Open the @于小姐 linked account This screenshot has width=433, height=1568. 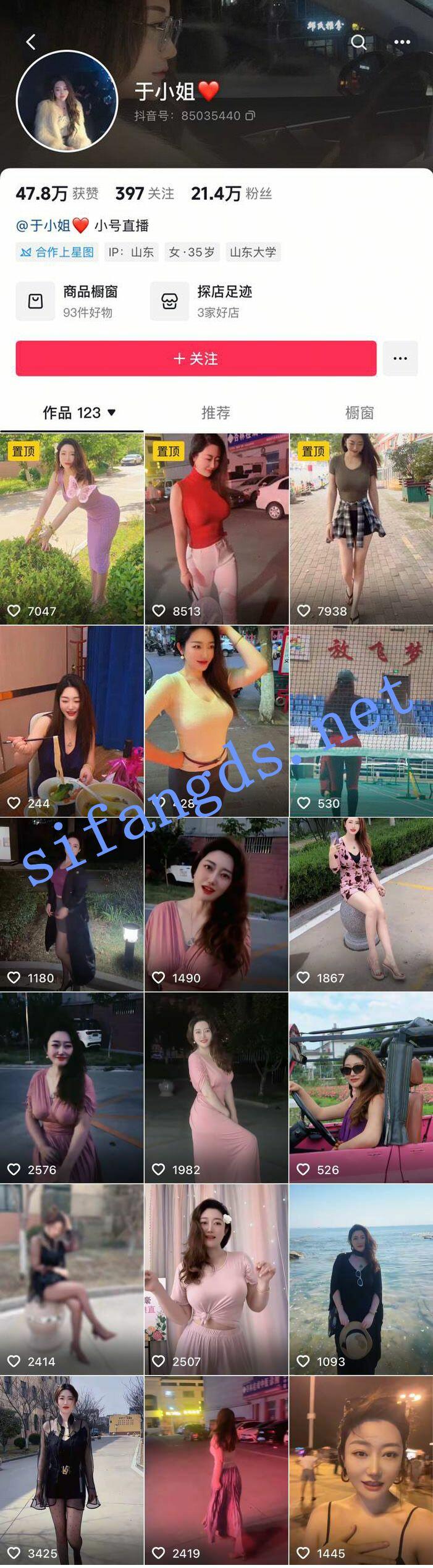pos(53,226)
